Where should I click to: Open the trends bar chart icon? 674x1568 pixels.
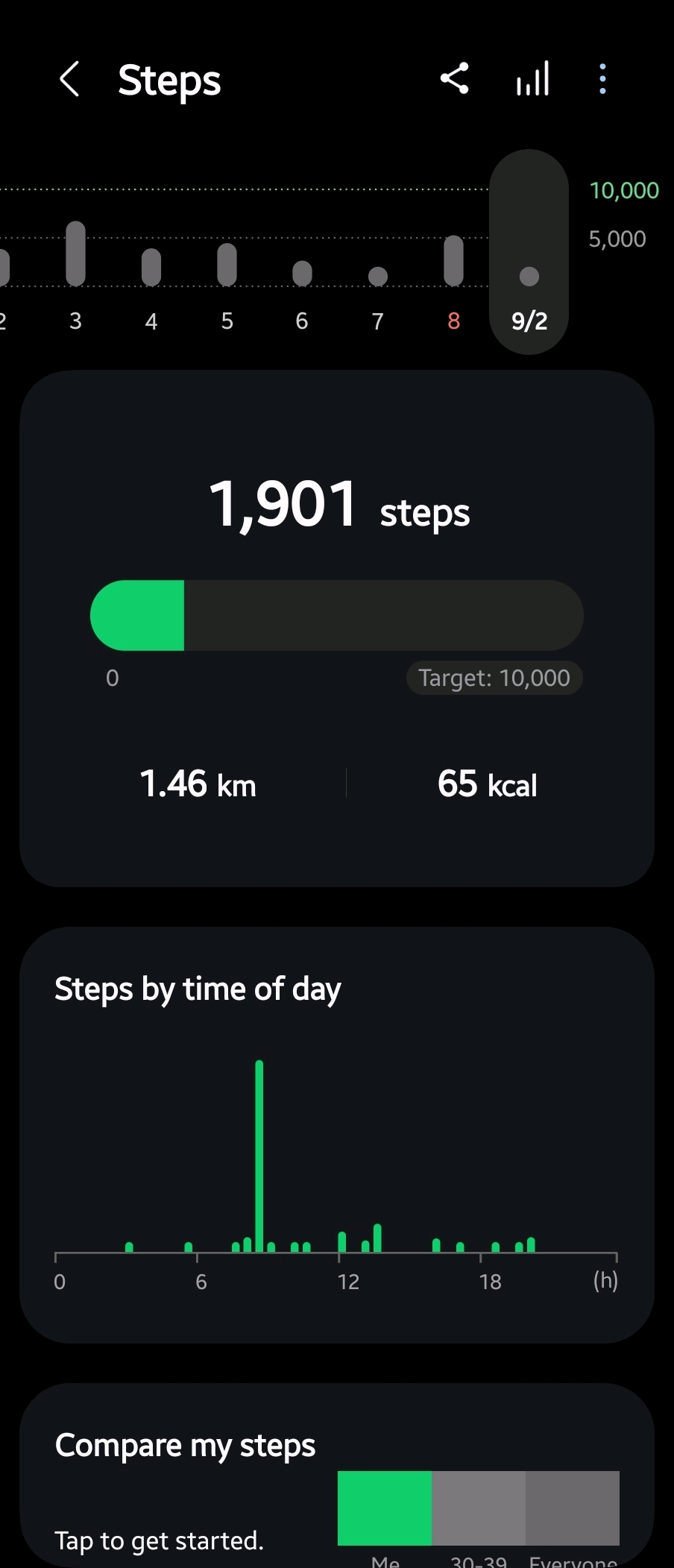coord(532,78)
